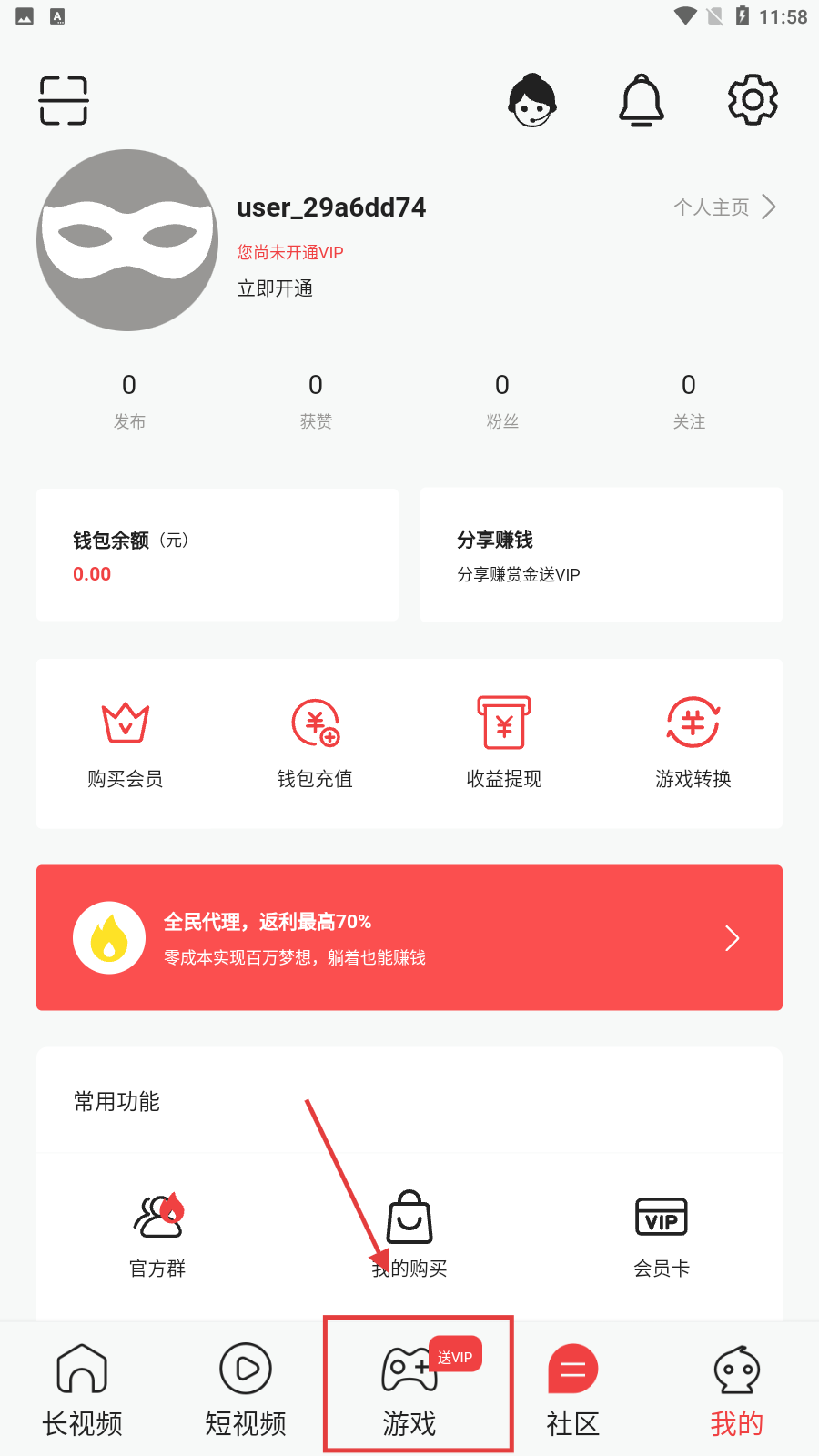Open the 会员卡 VIP card
The image size is (819, 1456).
pos(662,1233)
